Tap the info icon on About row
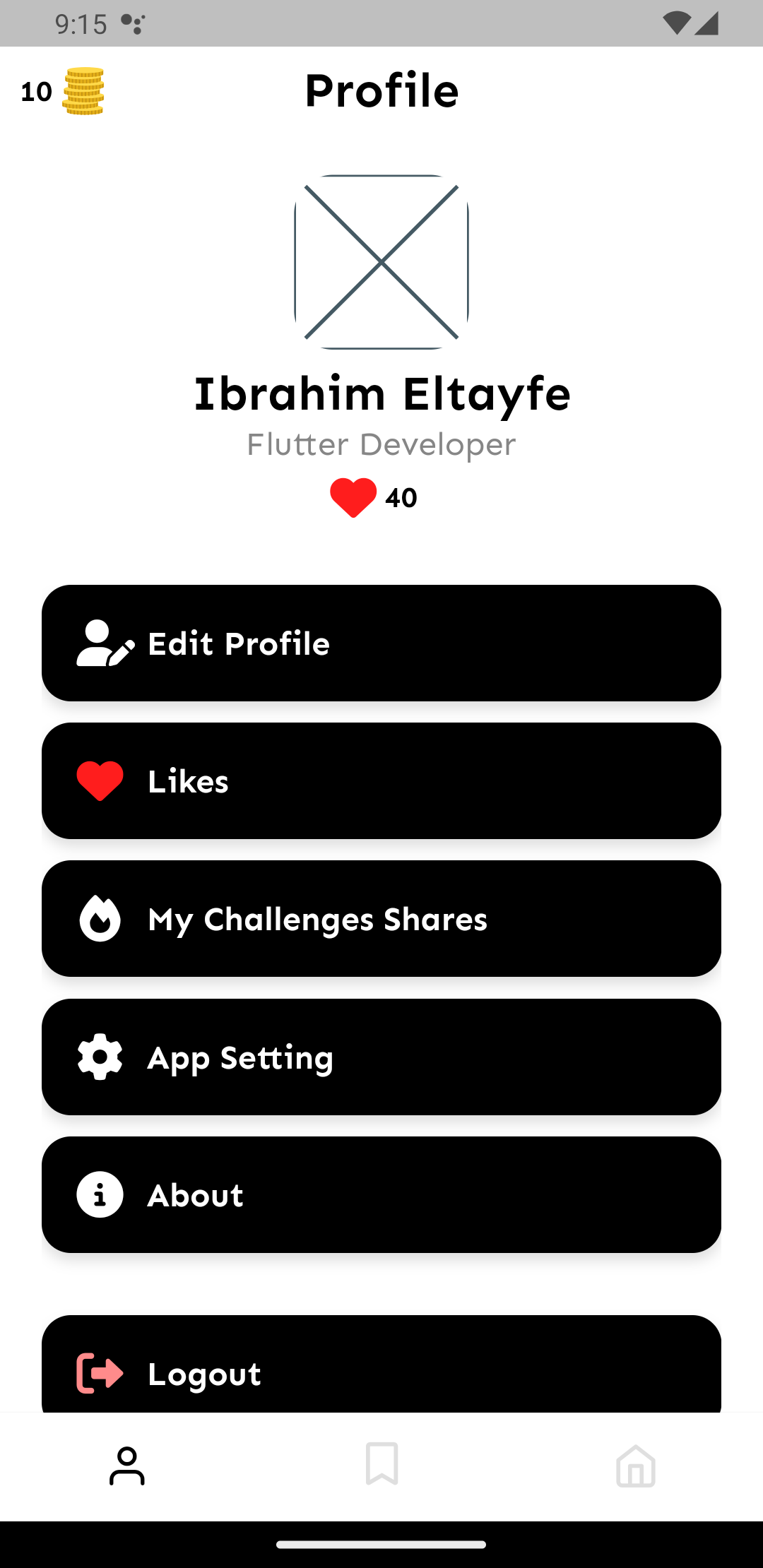This screenshot has height=1568, width=763. [x=100, y=1194]
